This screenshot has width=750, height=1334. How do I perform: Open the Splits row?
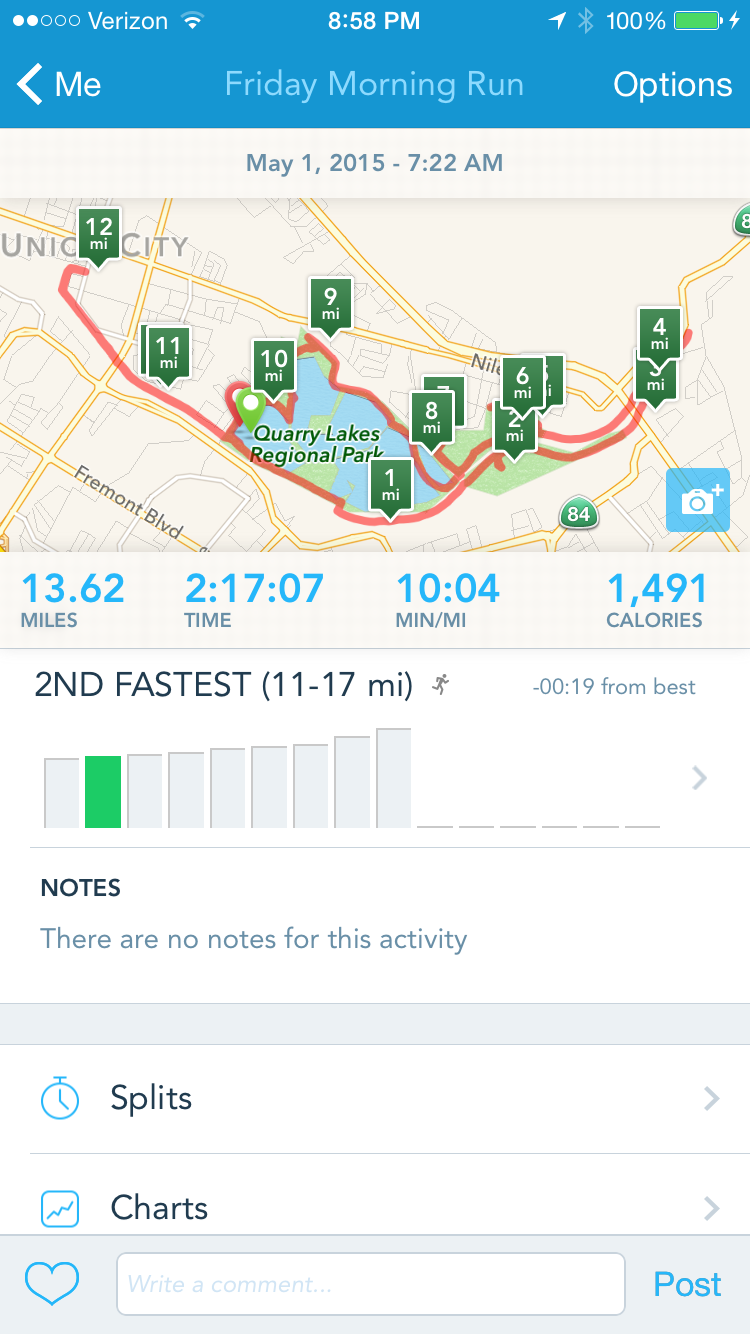coord(375,1099)
